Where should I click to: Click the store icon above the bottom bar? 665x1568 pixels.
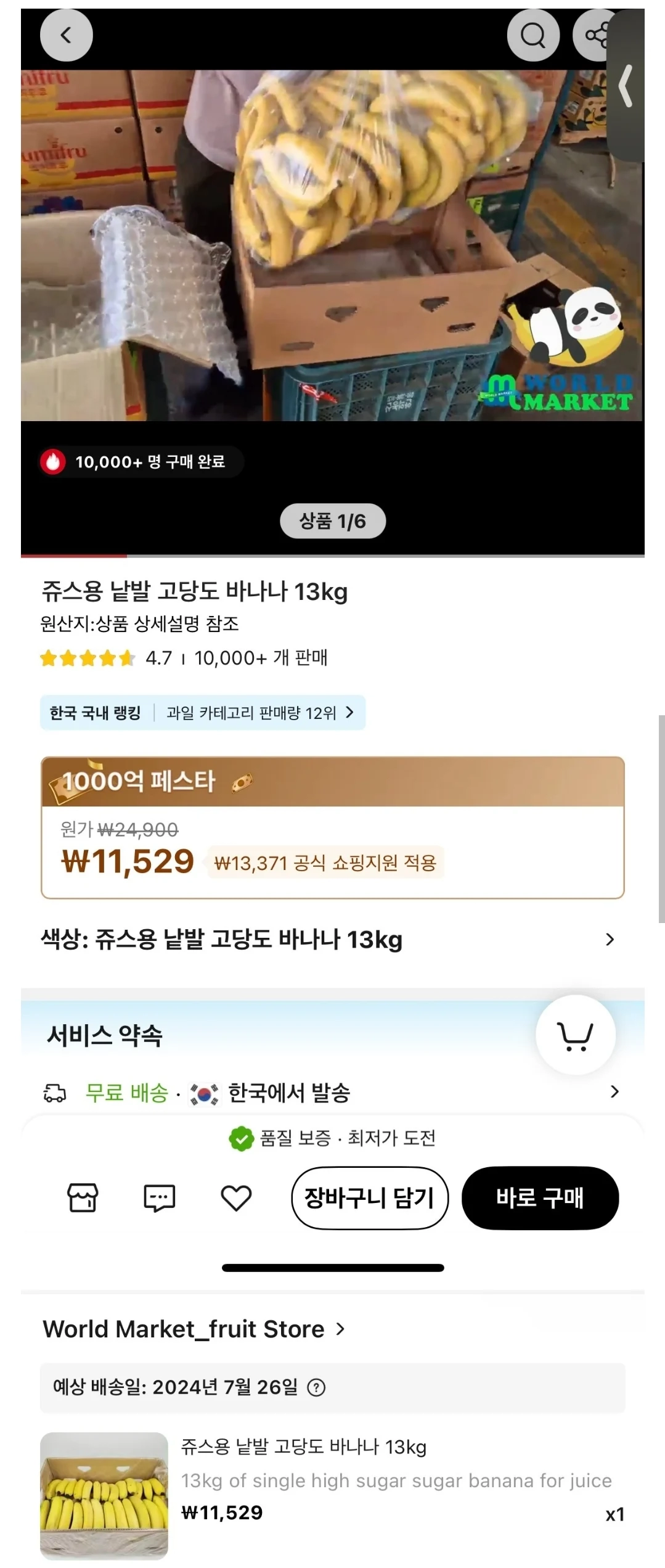[x=83, y=1199]
